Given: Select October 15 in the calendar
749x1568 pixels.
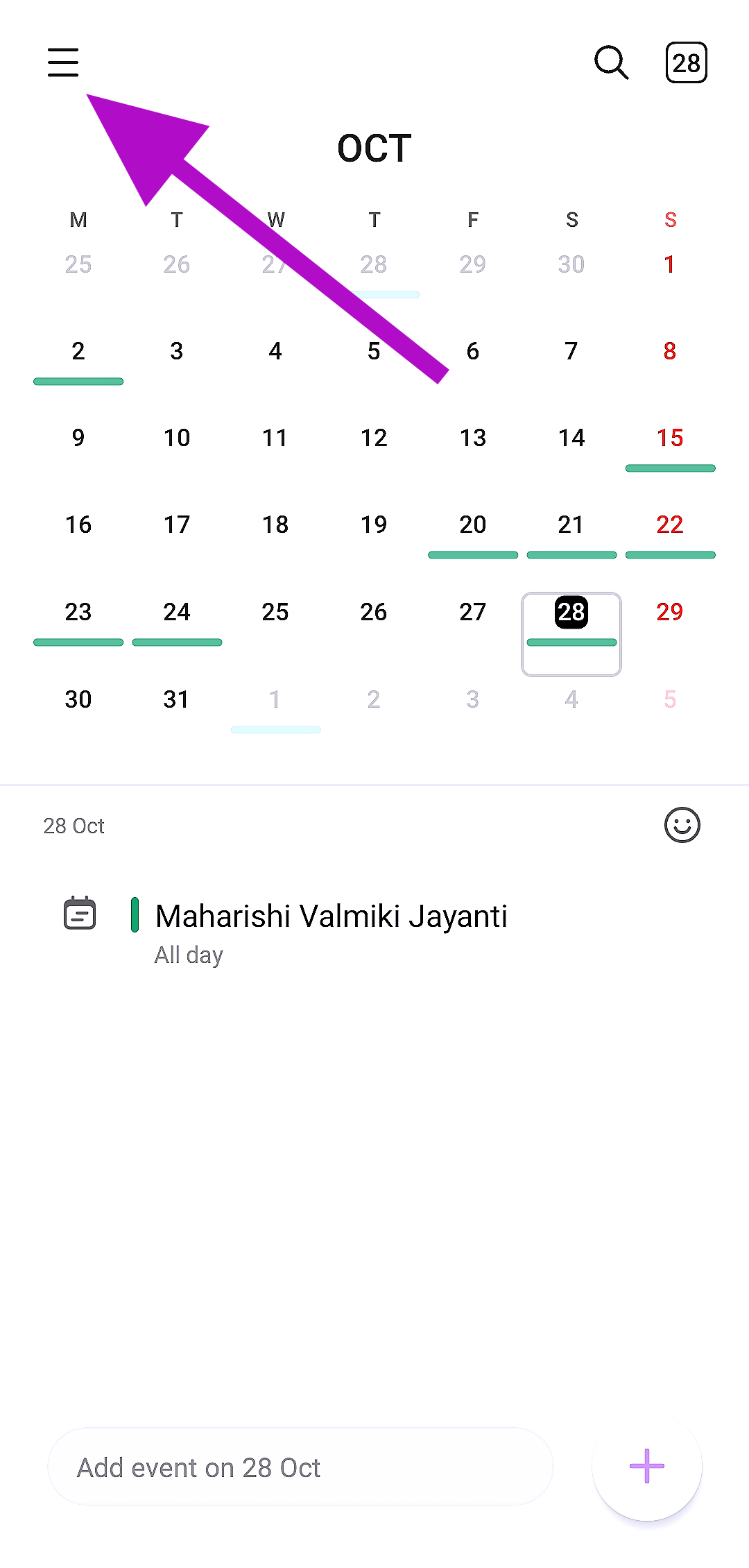Looking at the screenshot, I should point(670,438).
